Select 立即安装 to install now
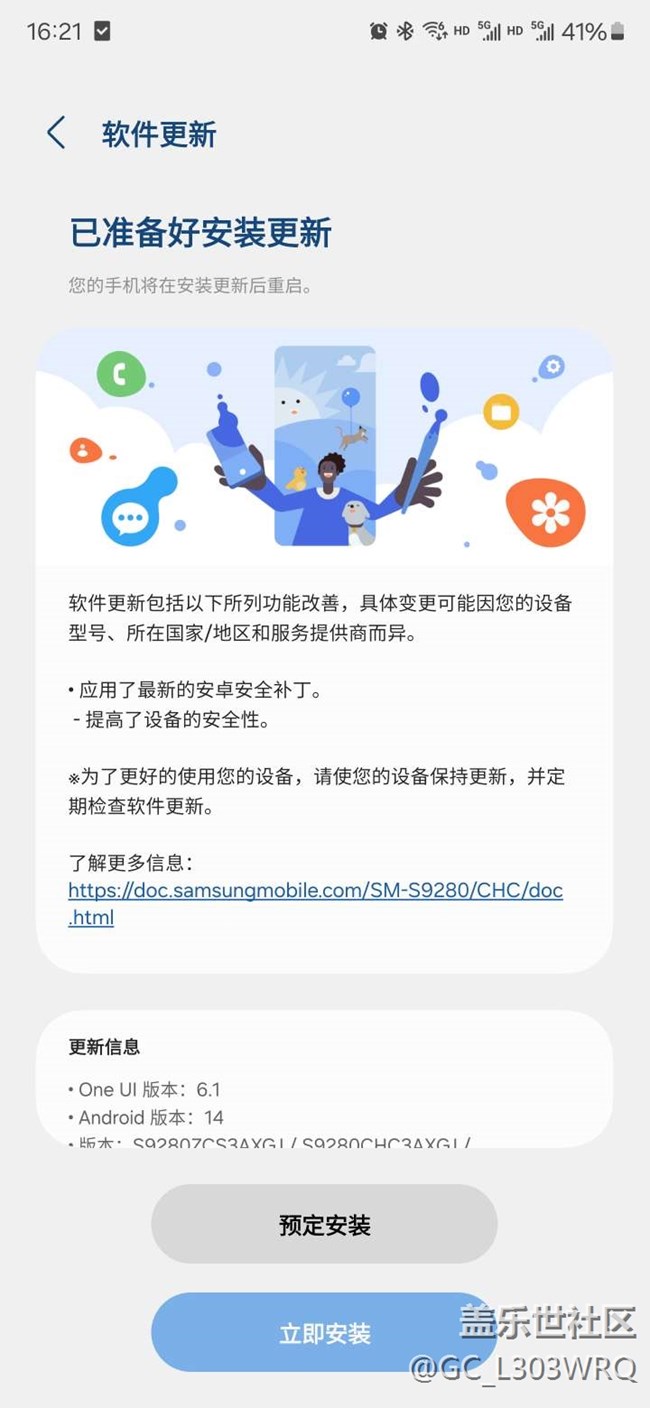The image size is (650, 1408). pos(324,1333)
